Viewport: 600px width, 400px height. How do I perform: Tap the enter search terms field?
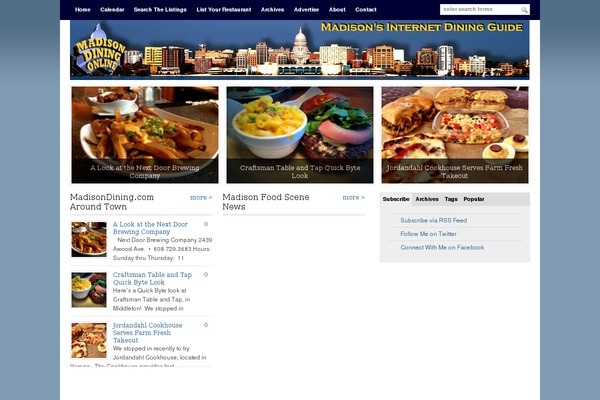point(478,9)
